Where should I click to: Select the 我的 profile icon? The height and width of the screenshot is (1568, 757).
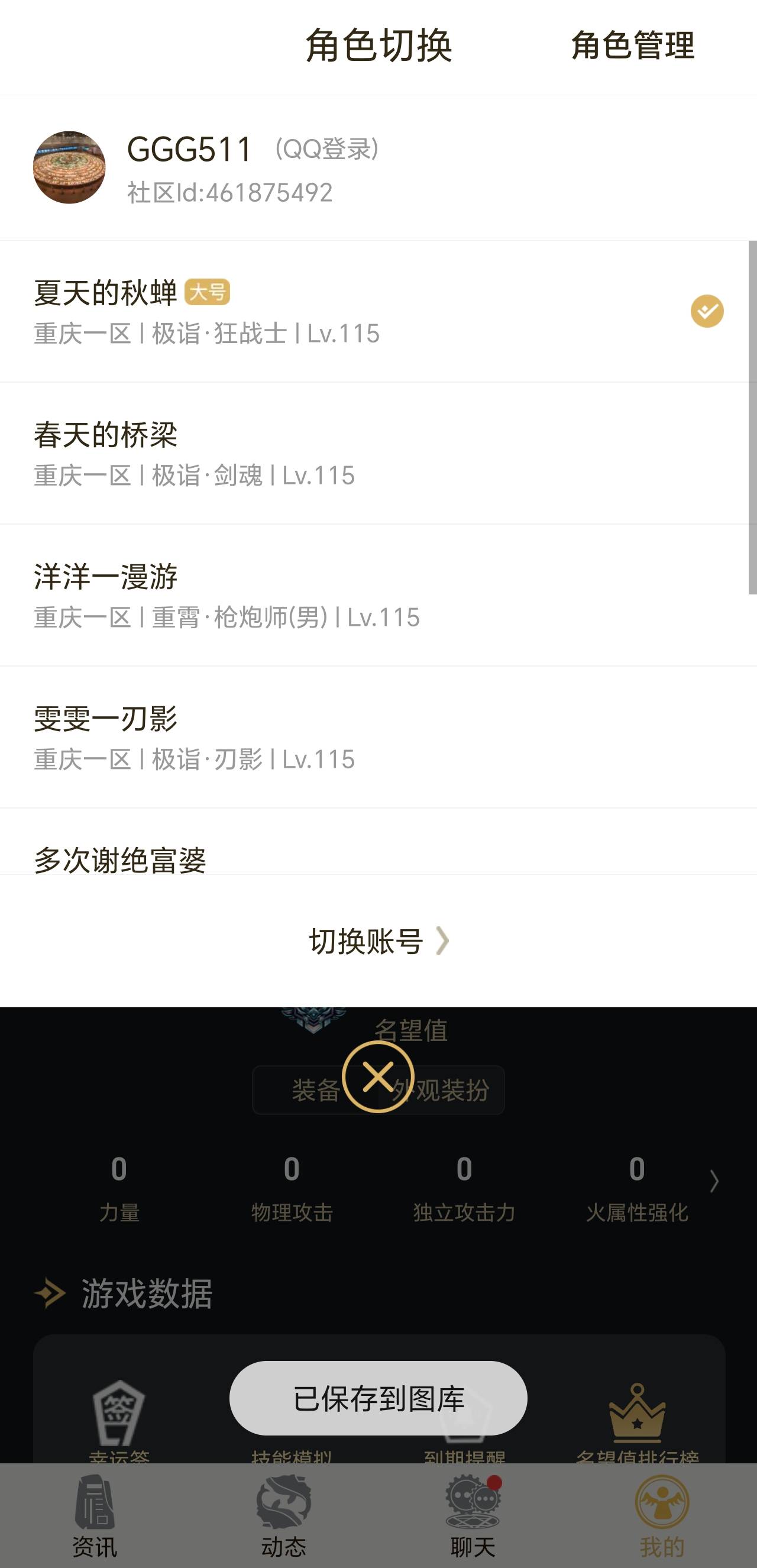point(661,1501)
